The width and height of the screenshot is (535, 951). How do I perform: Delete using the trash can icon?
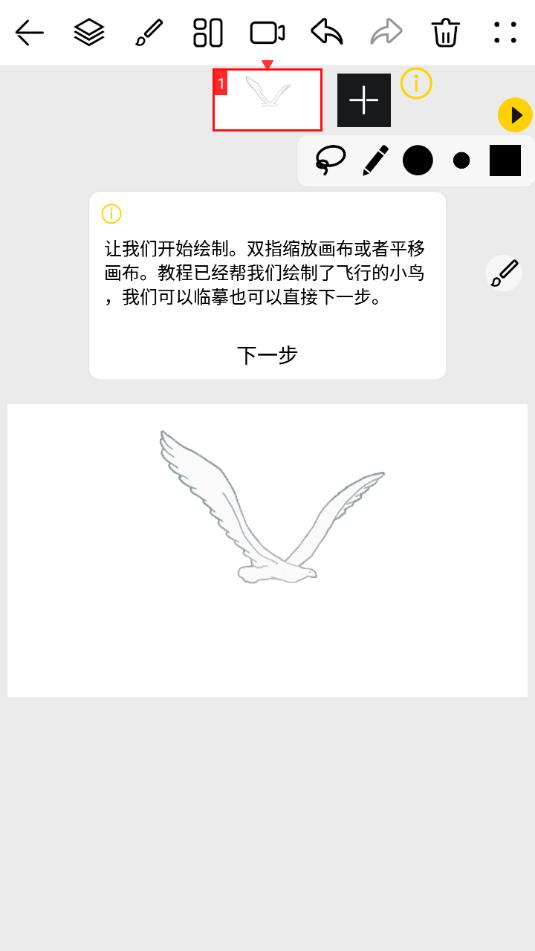click(x=446, y=33)
